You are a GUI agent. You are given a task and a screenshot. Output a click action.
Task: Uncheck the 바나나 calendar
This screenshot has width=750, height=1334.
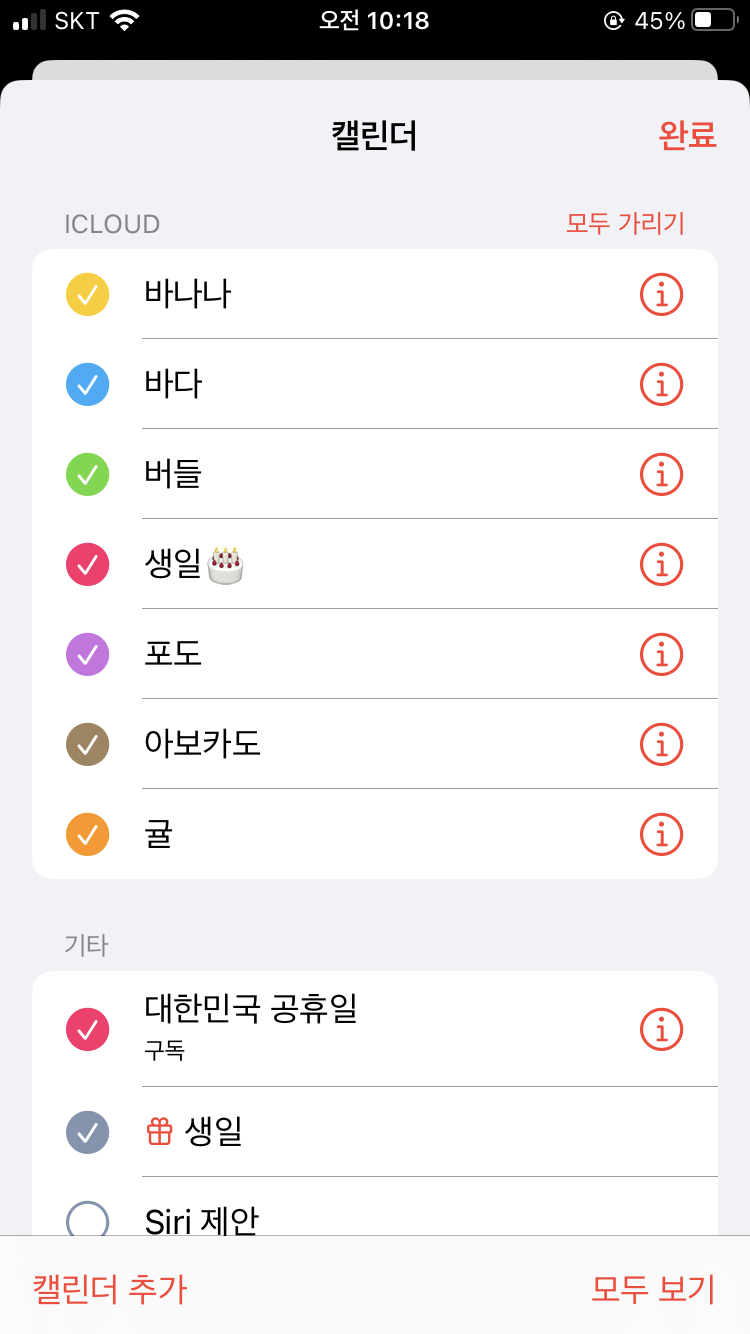point(88,294)
